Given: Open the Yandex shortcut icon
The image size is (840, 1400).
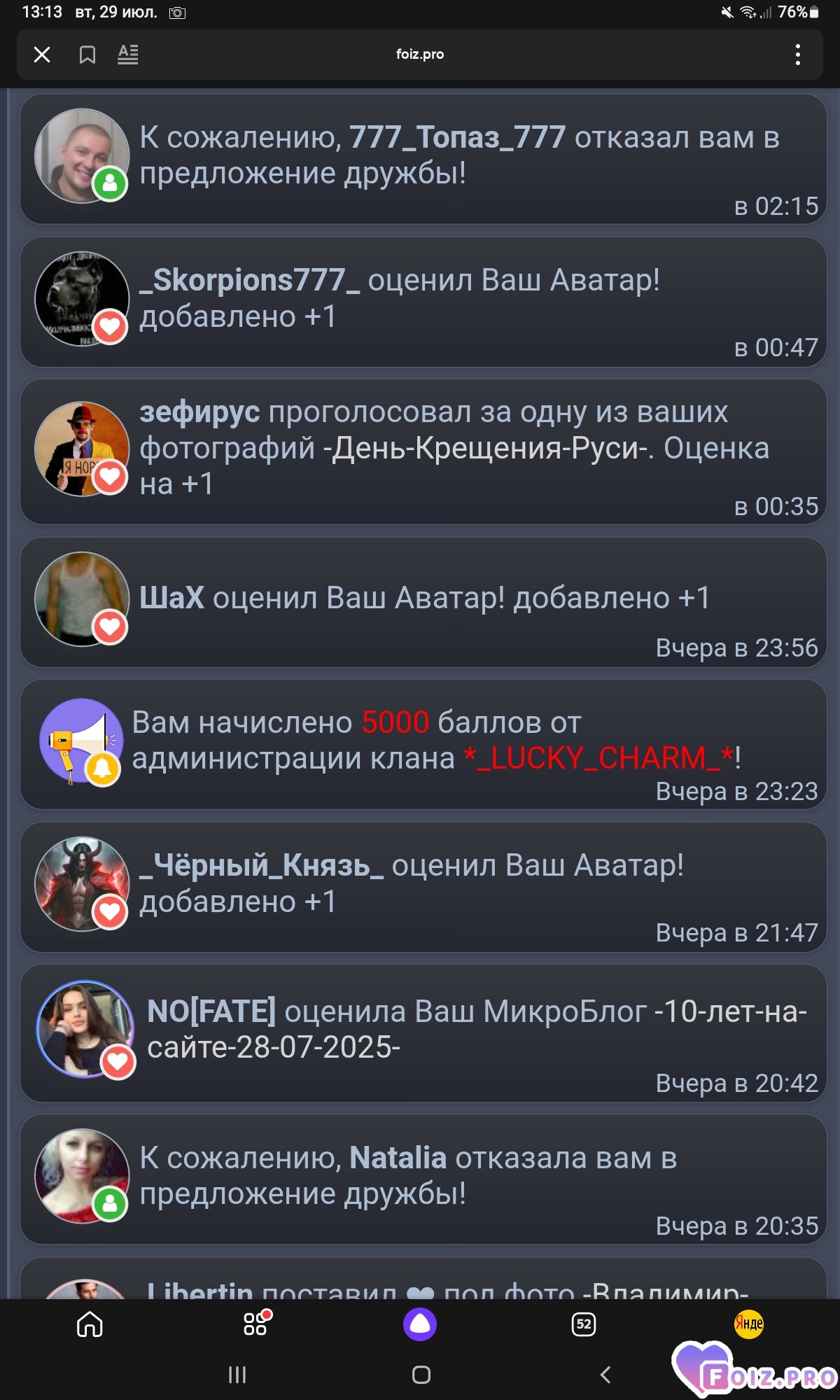Looking at the screenshot, I should point(748,1324).
